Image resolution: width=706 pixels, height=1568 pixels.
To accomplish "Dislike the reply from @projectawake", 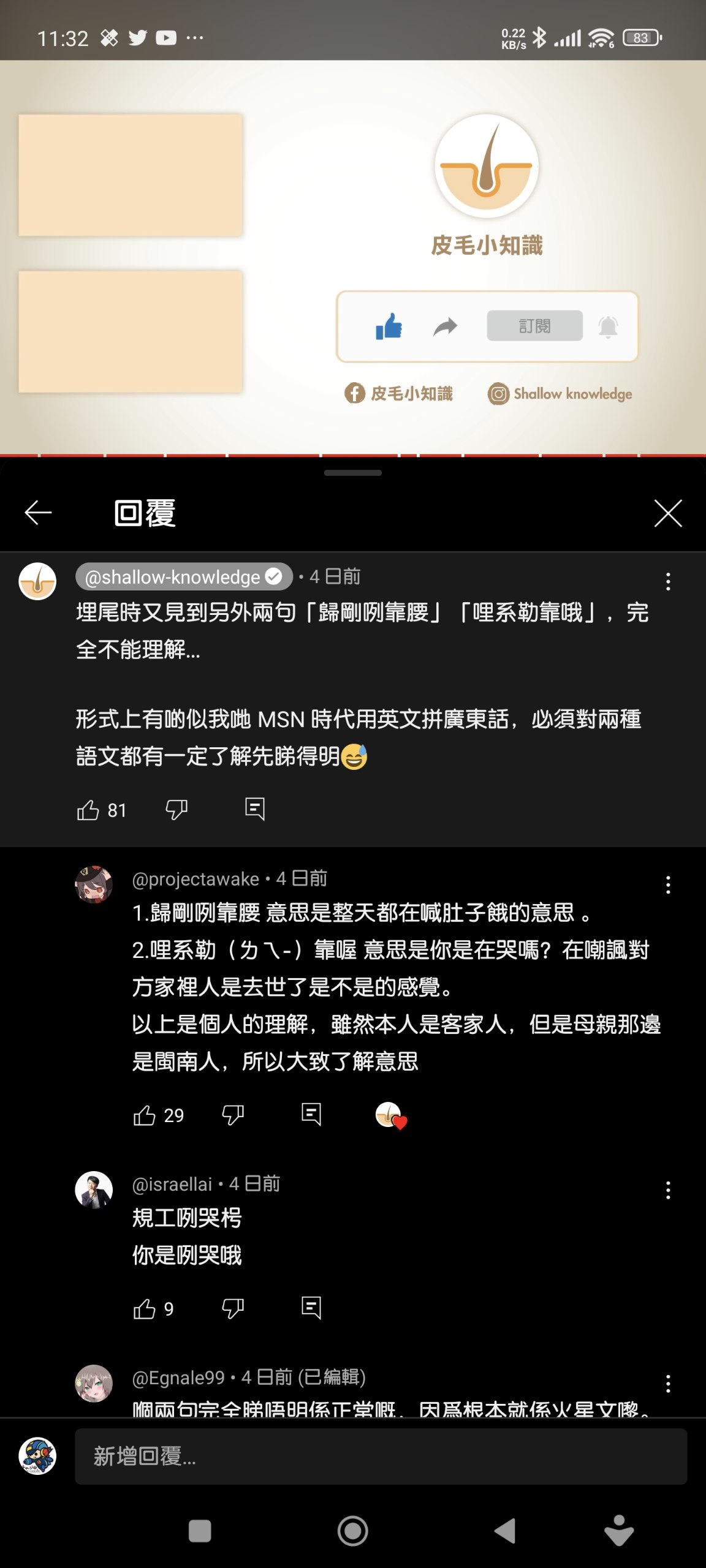I will [233, 1115].
